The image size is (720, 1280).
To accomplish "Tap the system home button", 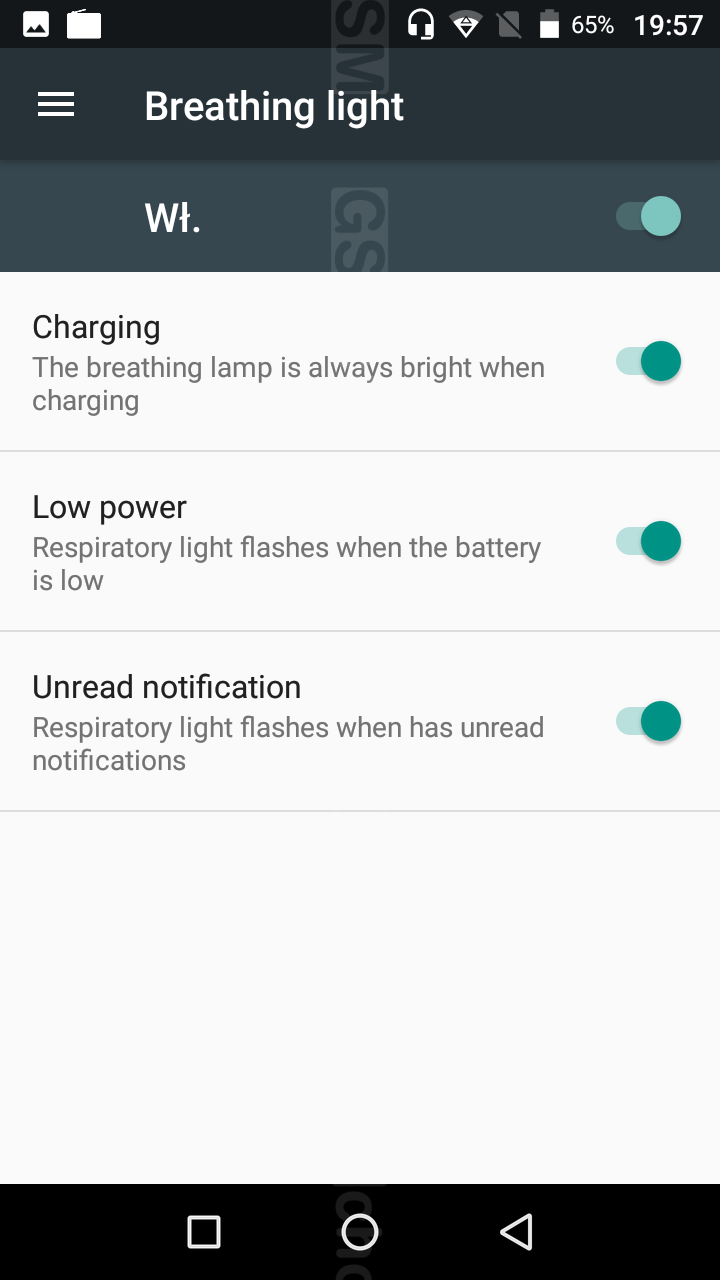I will 360,1232.
